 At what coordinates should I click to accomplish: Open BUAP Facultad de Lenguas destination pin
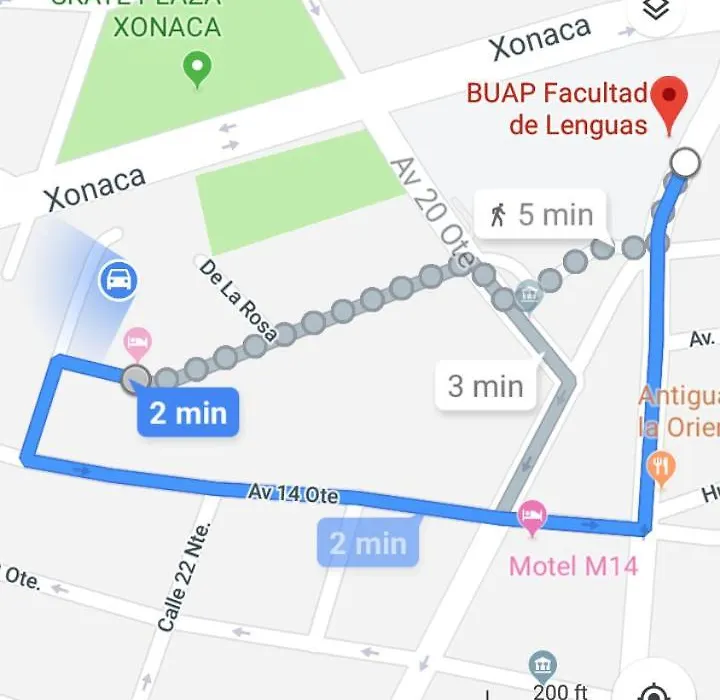pos(669,105)
